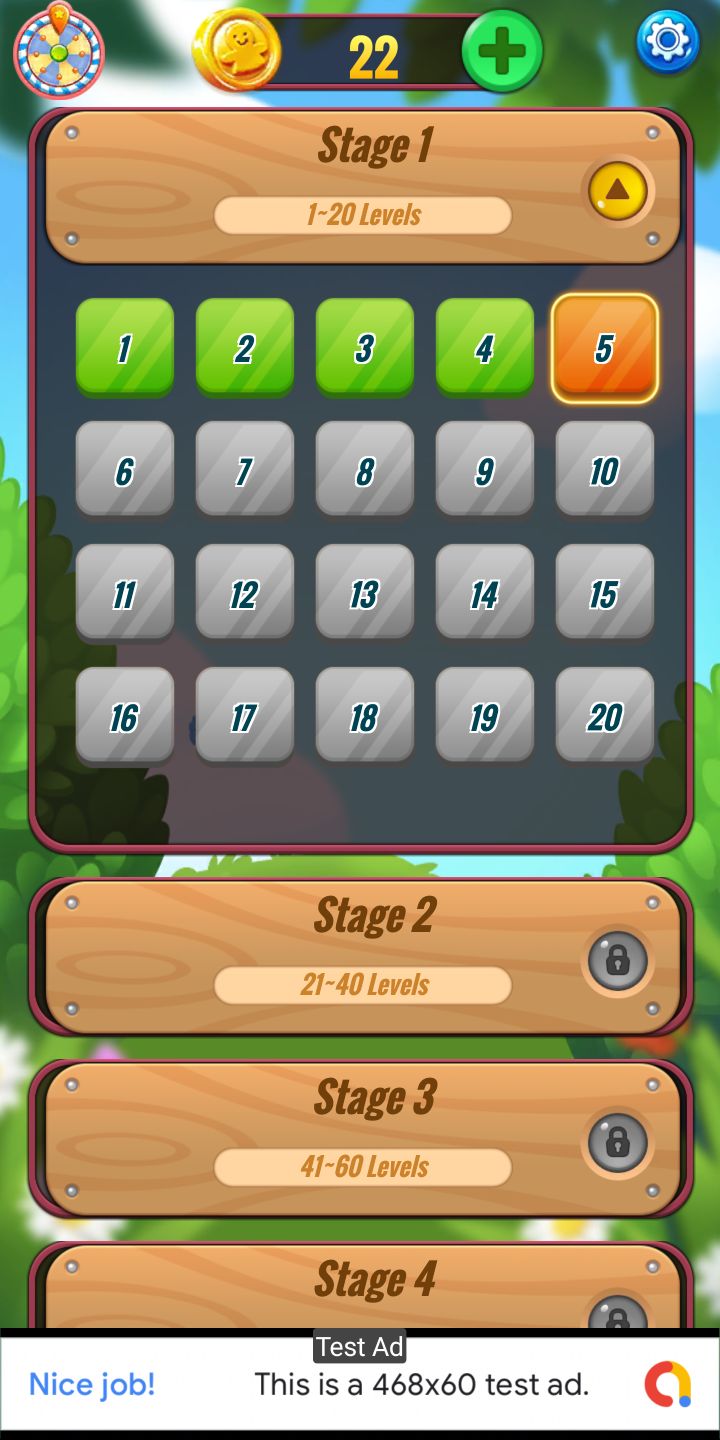Screen dimensions: 720x1440
Task: Open the settings gear
Action: (x=667, y=42)
